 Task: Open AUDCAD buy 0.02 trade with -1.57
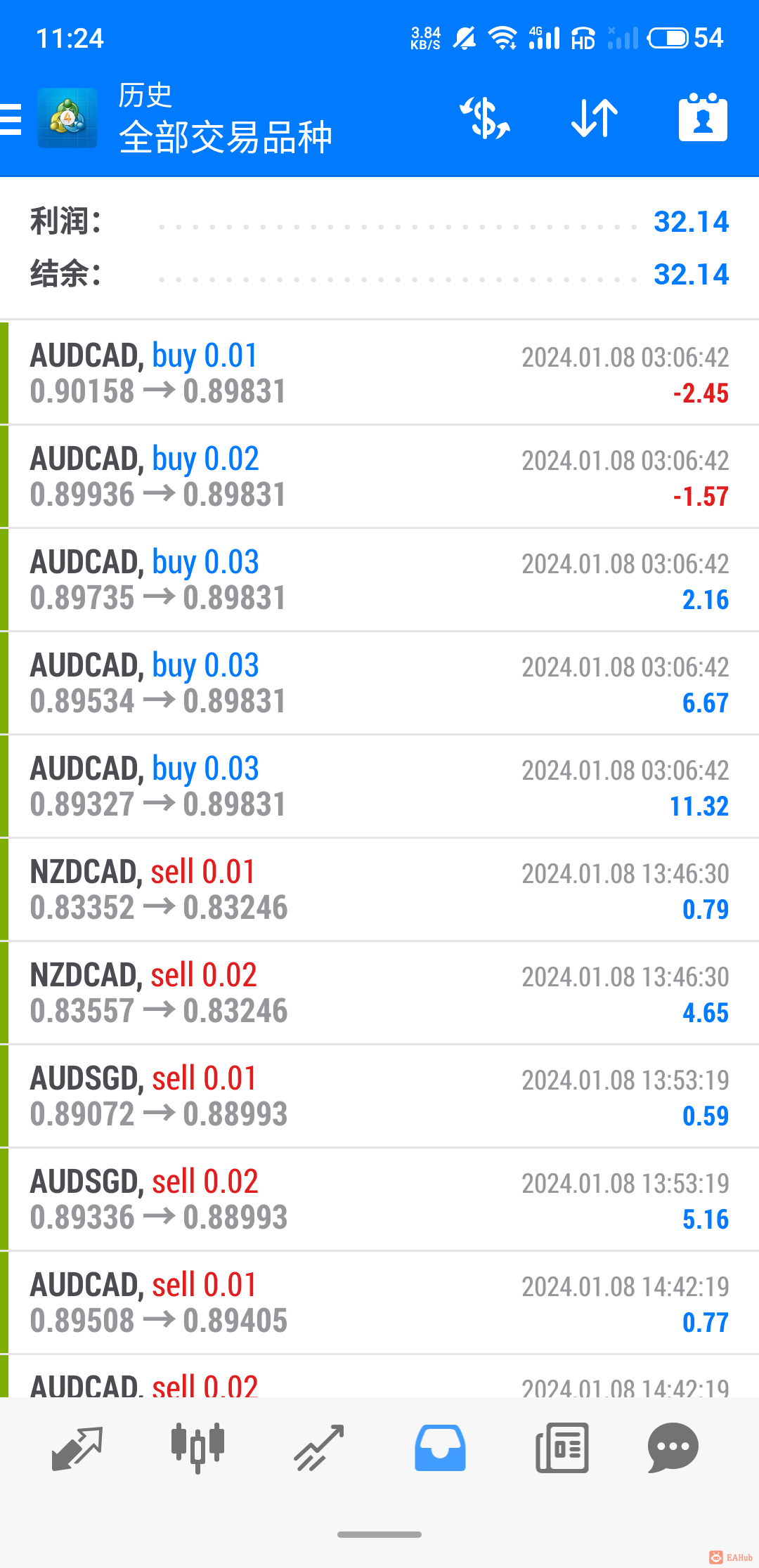coord(379,476)
